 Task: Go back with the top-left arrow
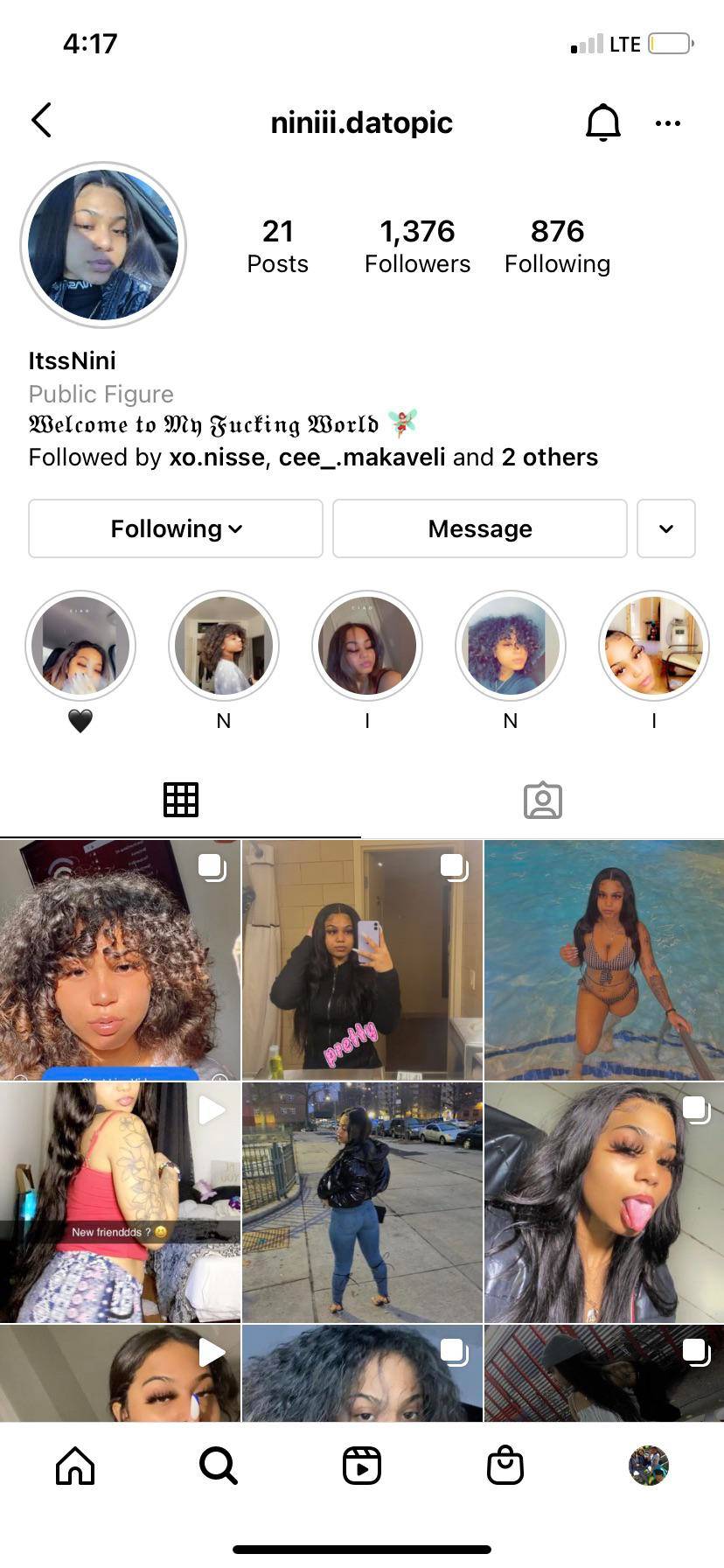click(41, 121)
